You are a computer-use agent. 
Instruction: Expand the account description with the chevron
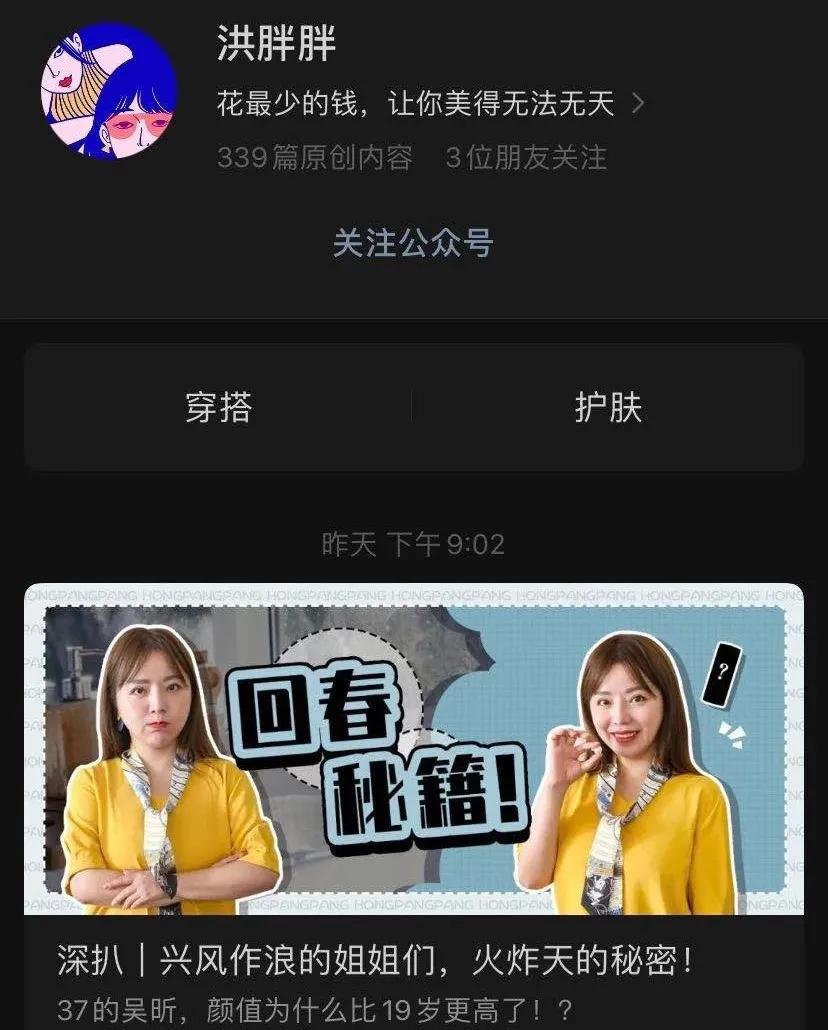640,103
